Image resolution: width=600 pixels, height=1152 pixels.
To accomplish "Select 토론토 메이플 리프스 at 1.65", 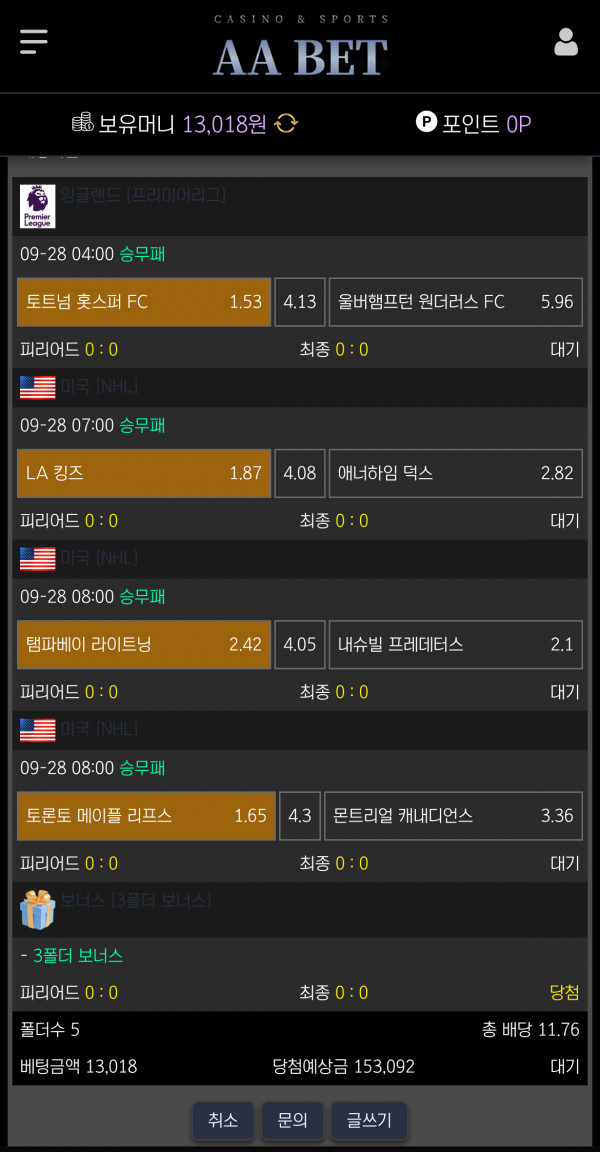I will tap(146, 816).
